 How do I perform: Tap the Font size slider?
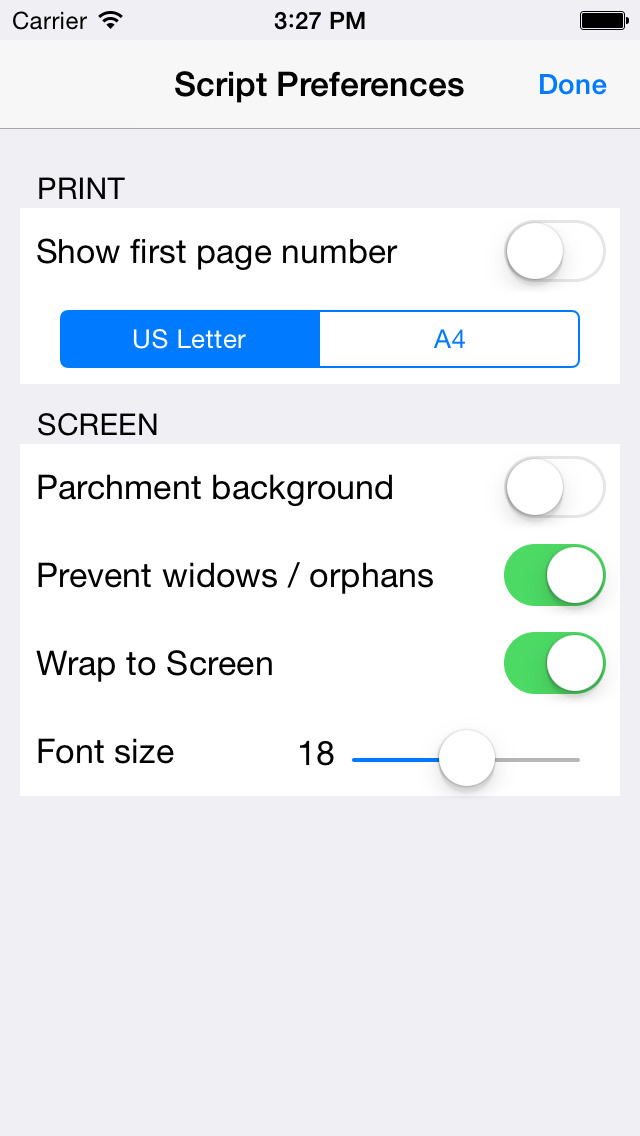[466, 759]
